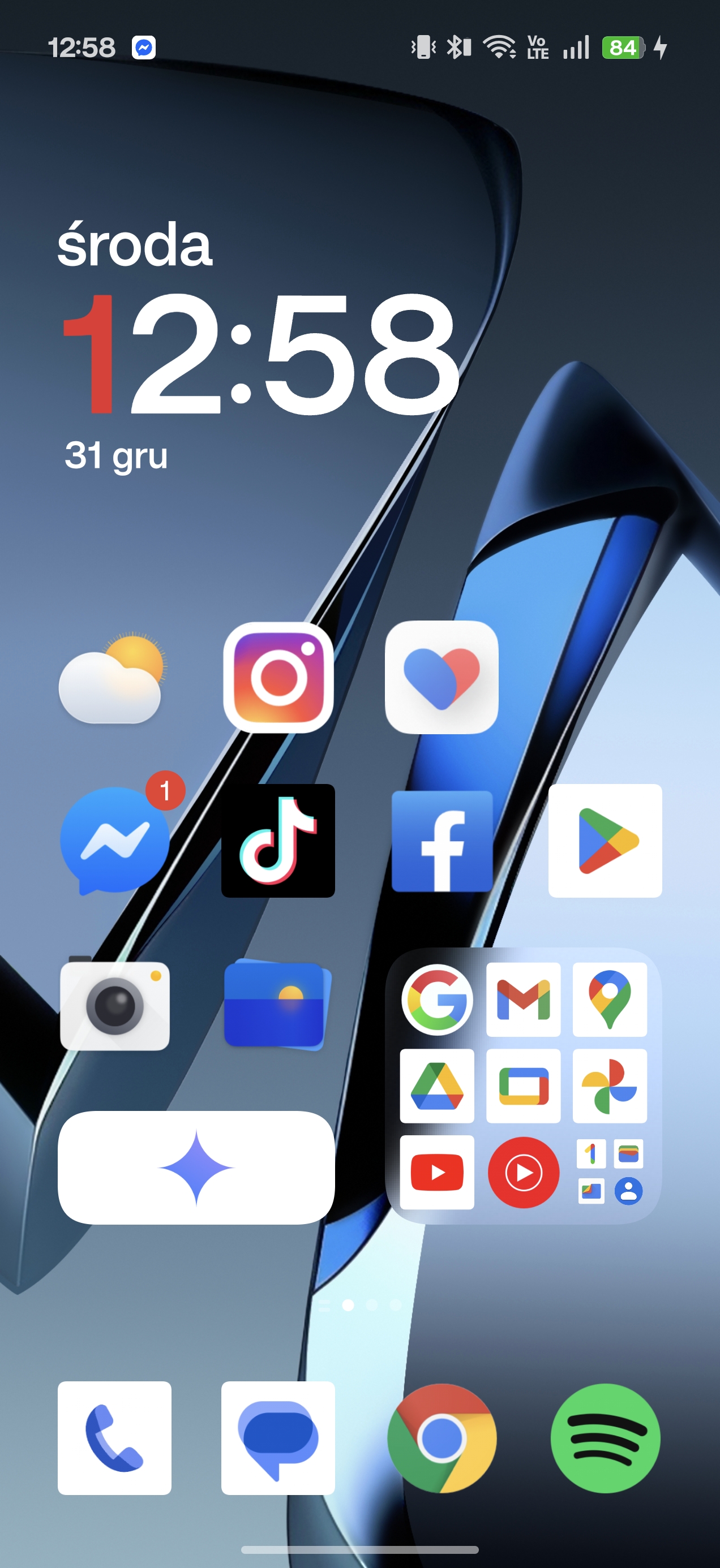The image size is (720, 1568).
Task: Open the Facebook app
Action: pyautogui.click(x=442, y=841)
